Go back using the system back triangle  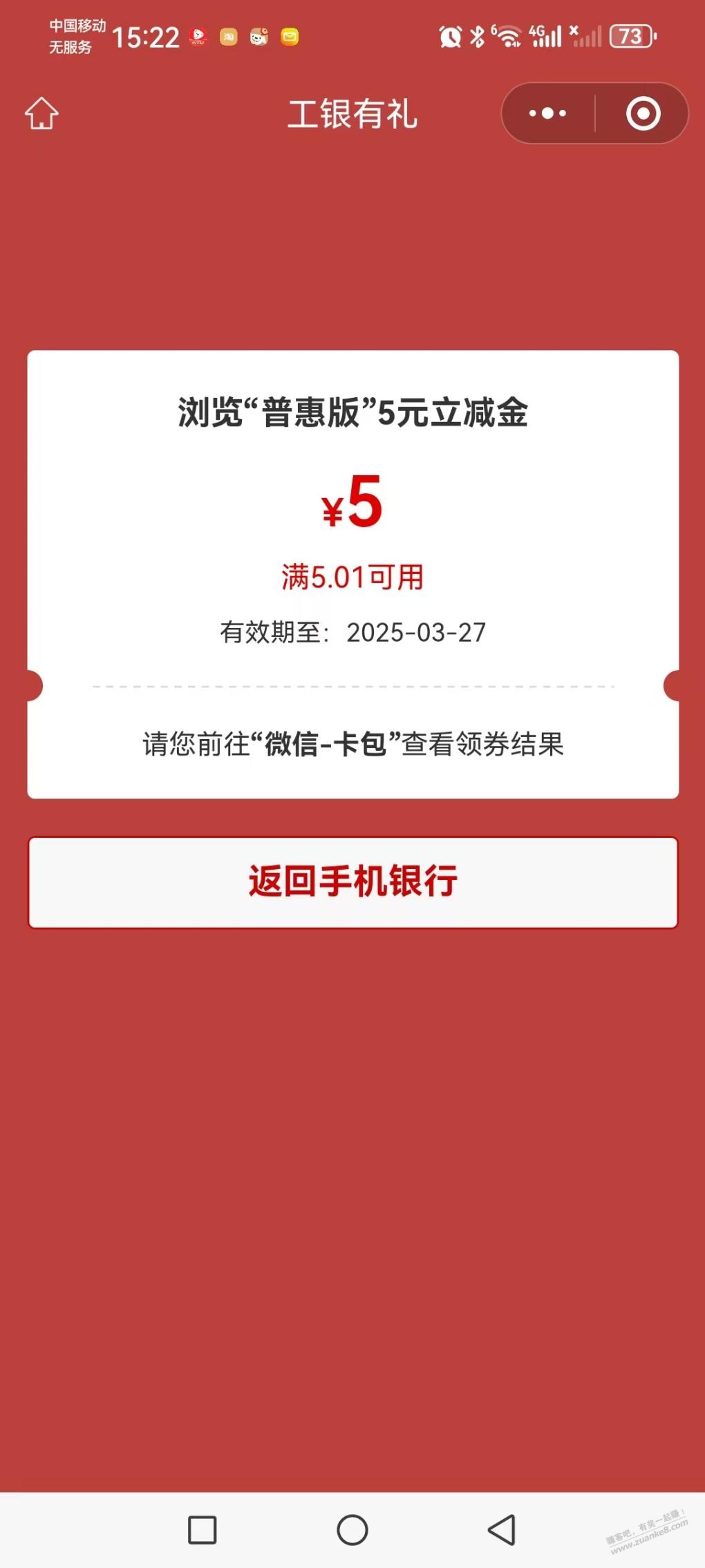(x=502, y=1529)
